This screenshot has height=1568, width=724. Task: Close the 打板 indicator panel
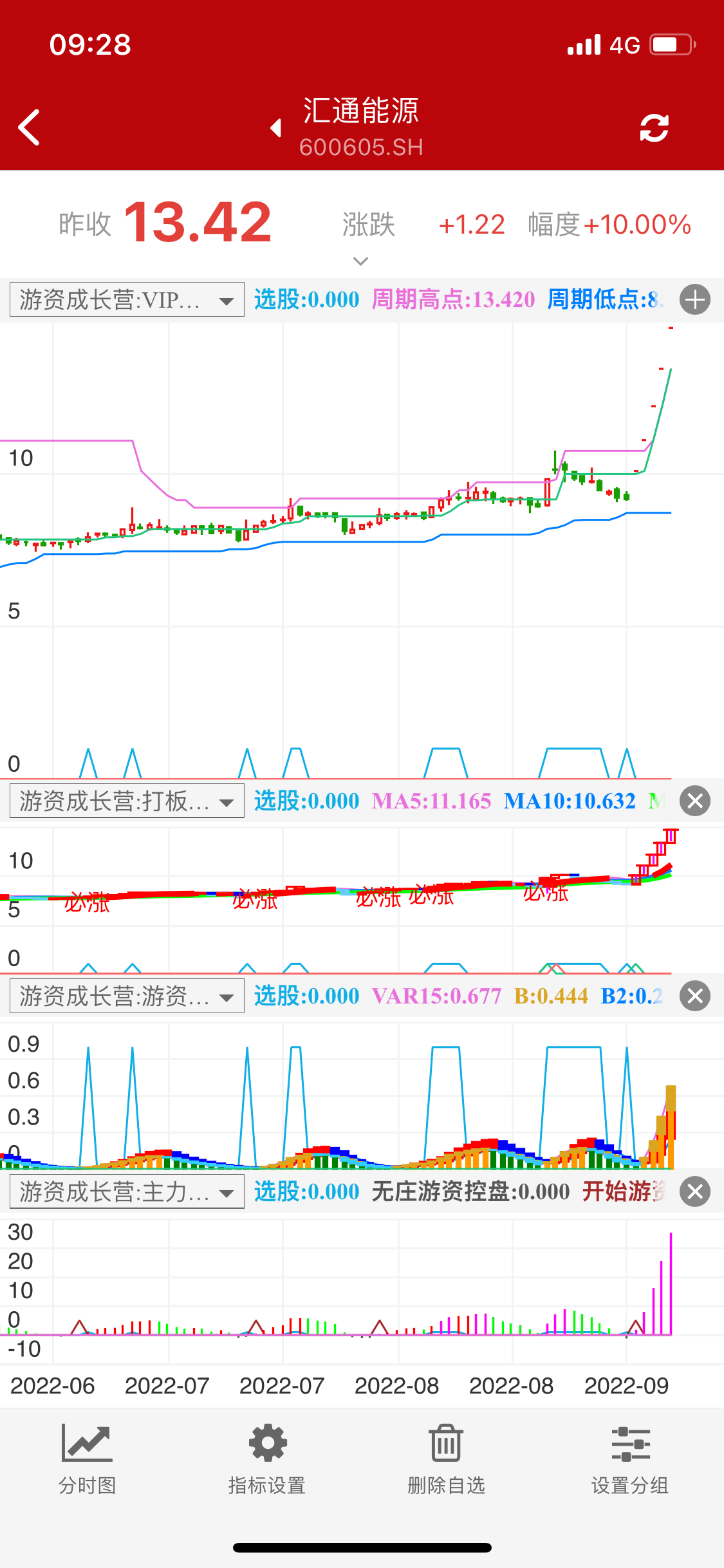click(695, 801)
